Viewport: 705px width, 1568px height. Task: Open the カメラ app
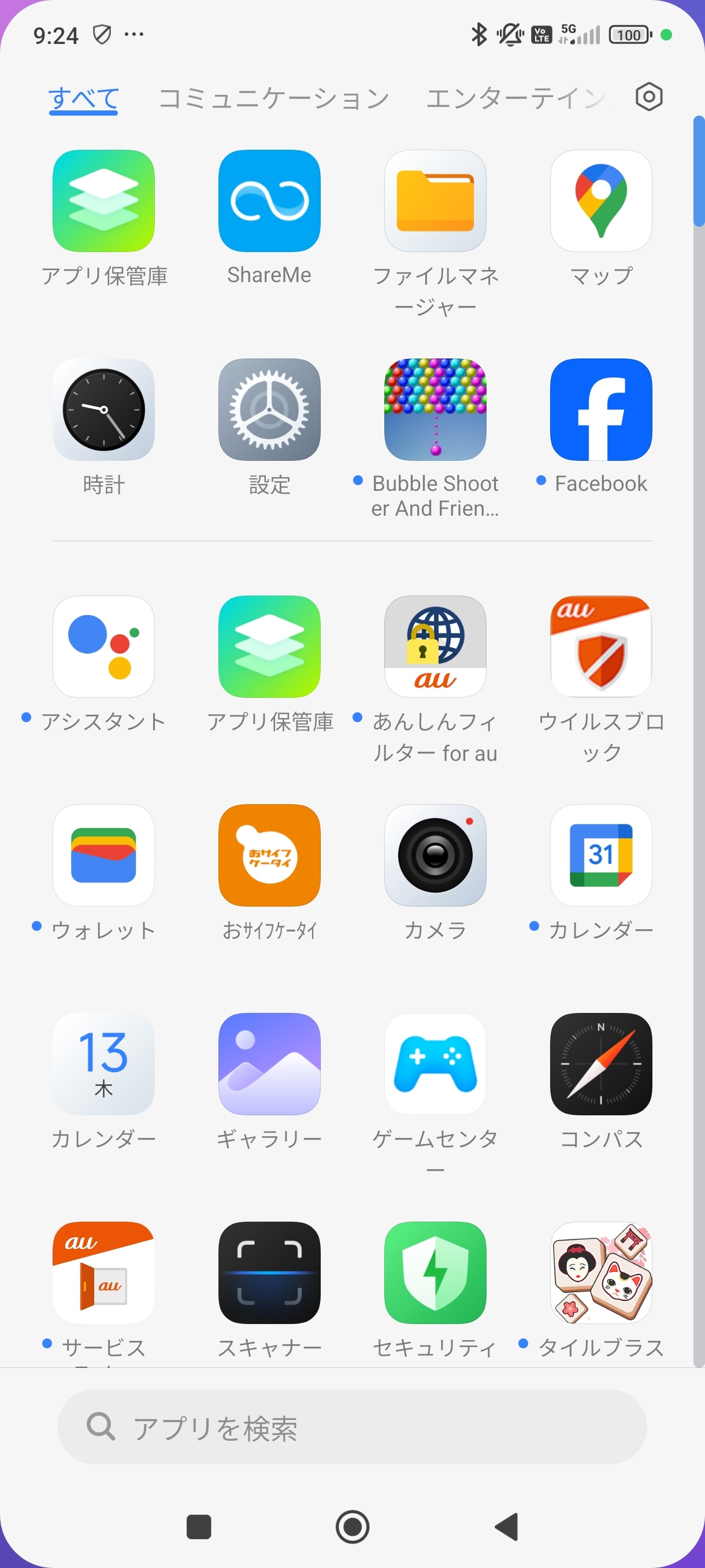click(x=436, y=855)
